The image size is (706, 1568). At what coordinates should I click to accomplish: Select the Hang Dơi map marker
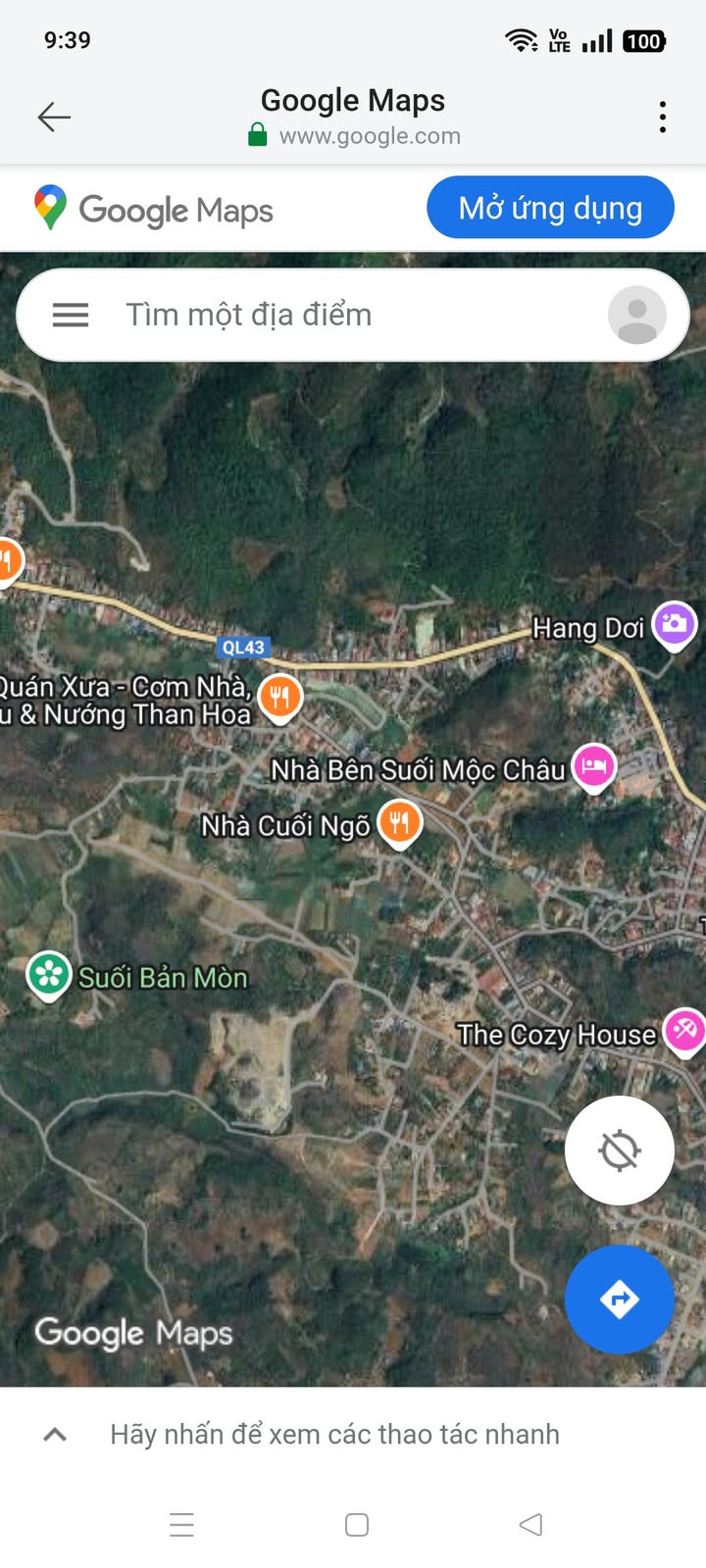click(x=675, y=624)
